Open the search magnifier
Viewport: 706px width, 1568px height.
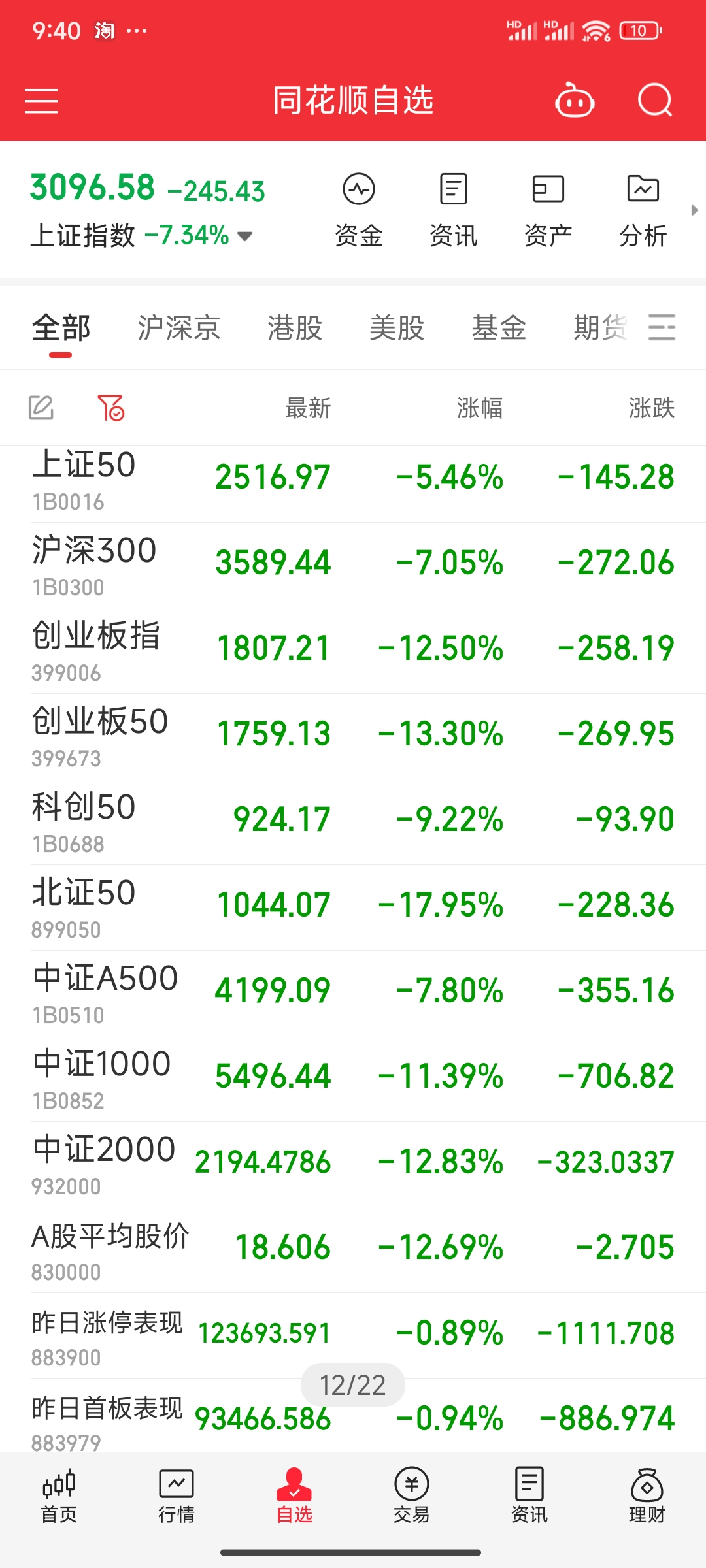coord(654,101)
